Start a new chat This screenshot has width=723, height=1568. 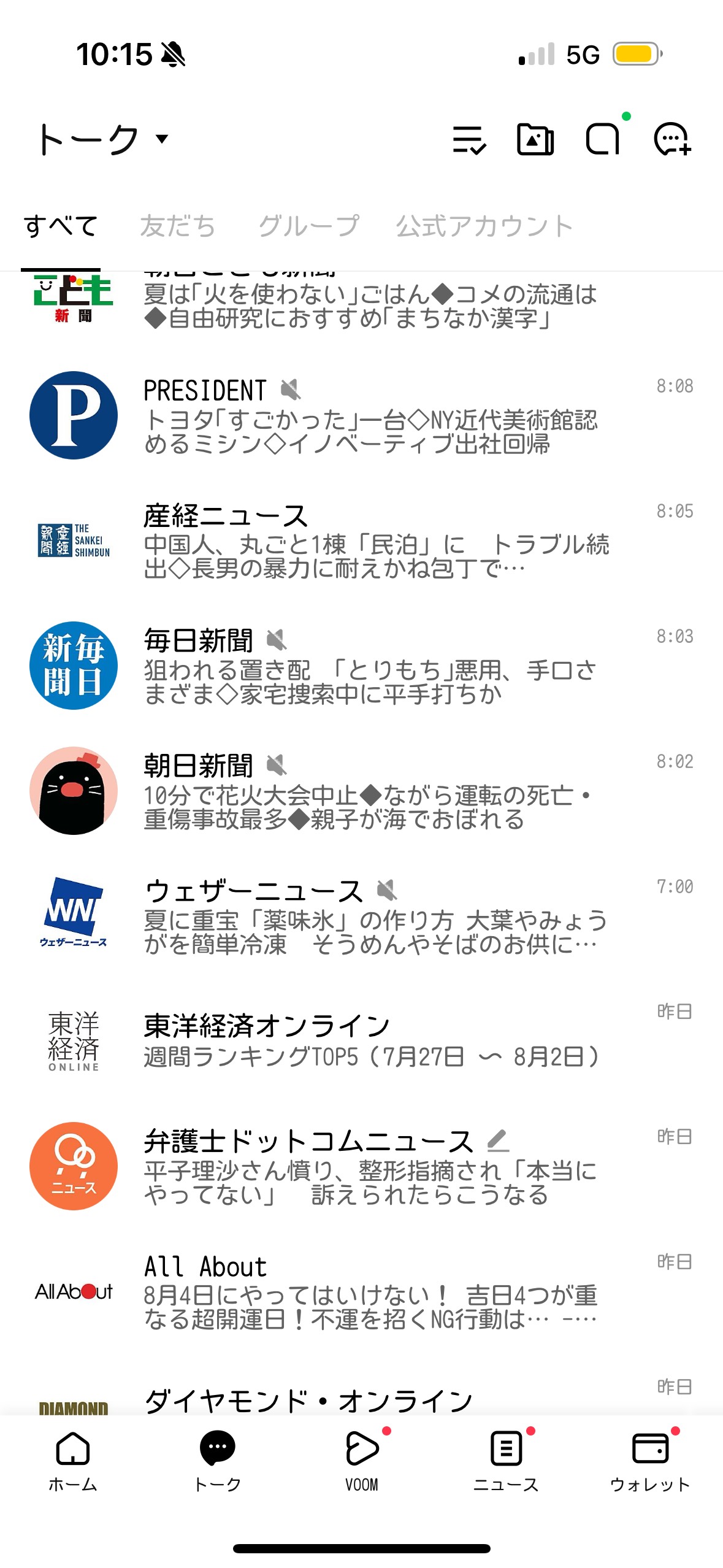[672, 139]
